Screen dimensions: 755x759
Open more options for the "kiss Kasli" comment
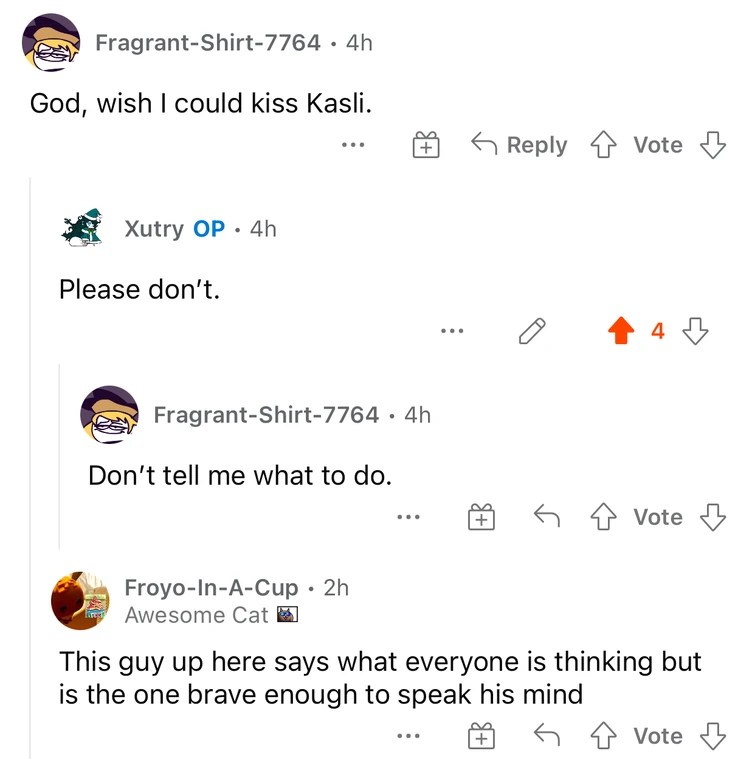(x=353, y=145)
